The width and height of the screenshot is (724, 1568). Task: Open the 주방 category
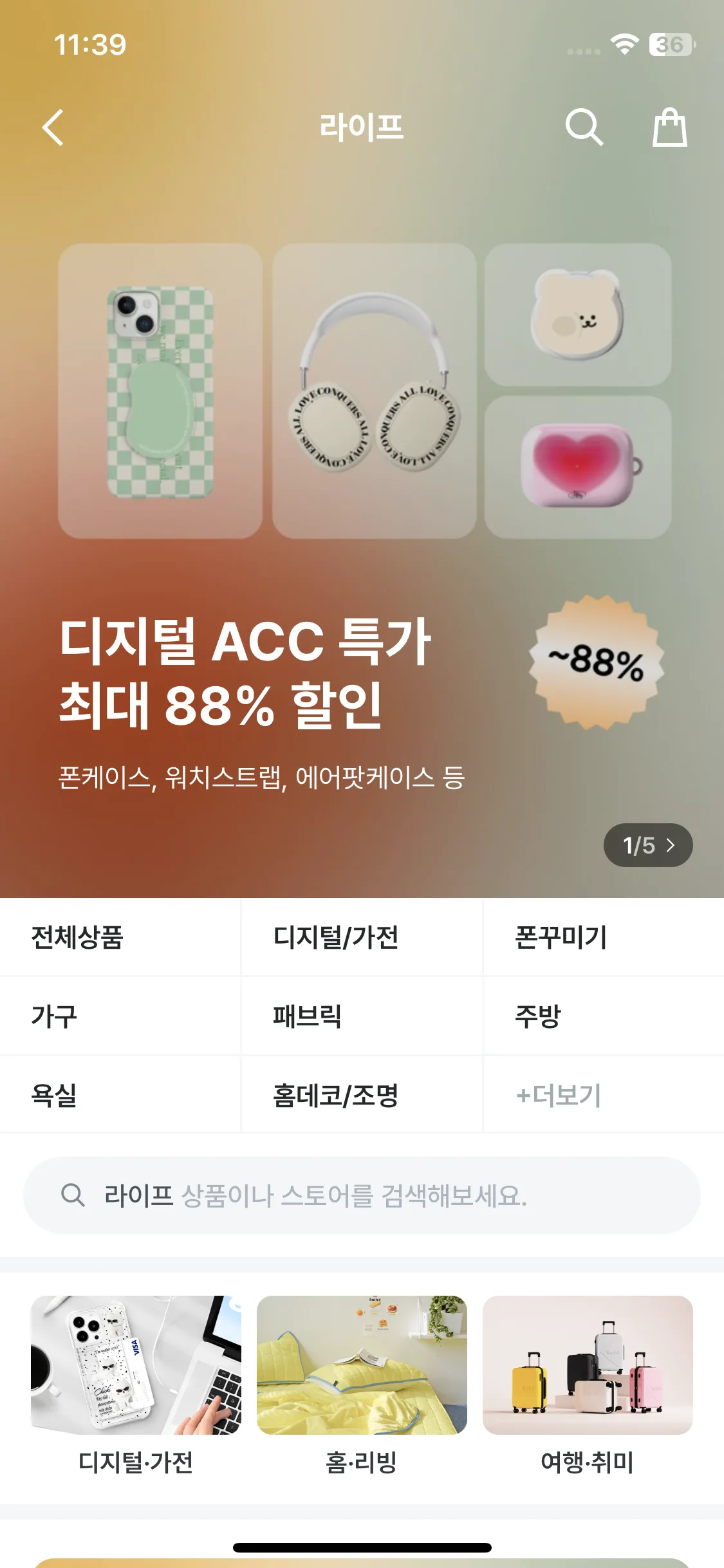603,1016
